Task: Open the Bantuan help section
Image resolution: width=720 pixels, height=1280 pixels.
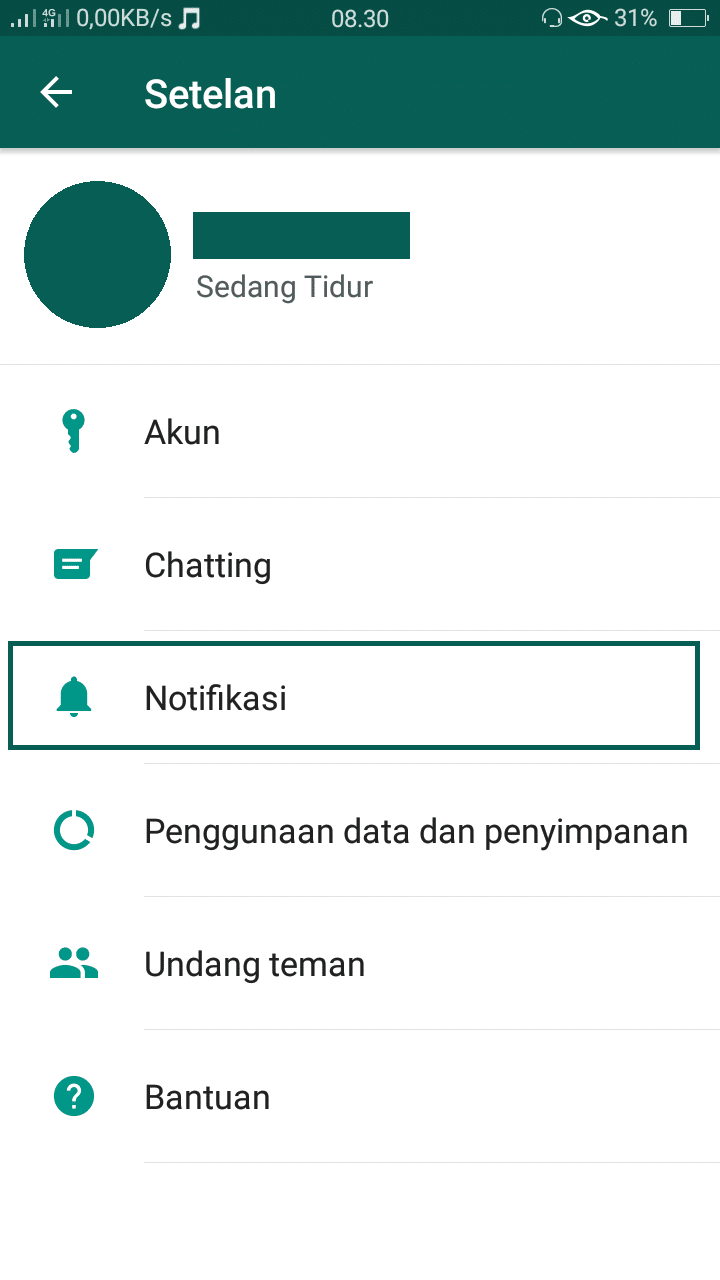Action: (360, 1097)
